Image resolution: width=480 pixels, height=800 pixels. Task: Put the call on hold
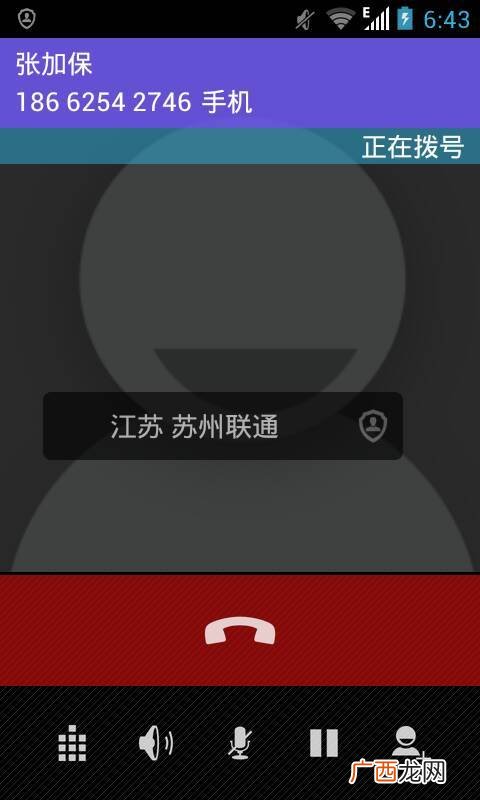tap(324, 743)
